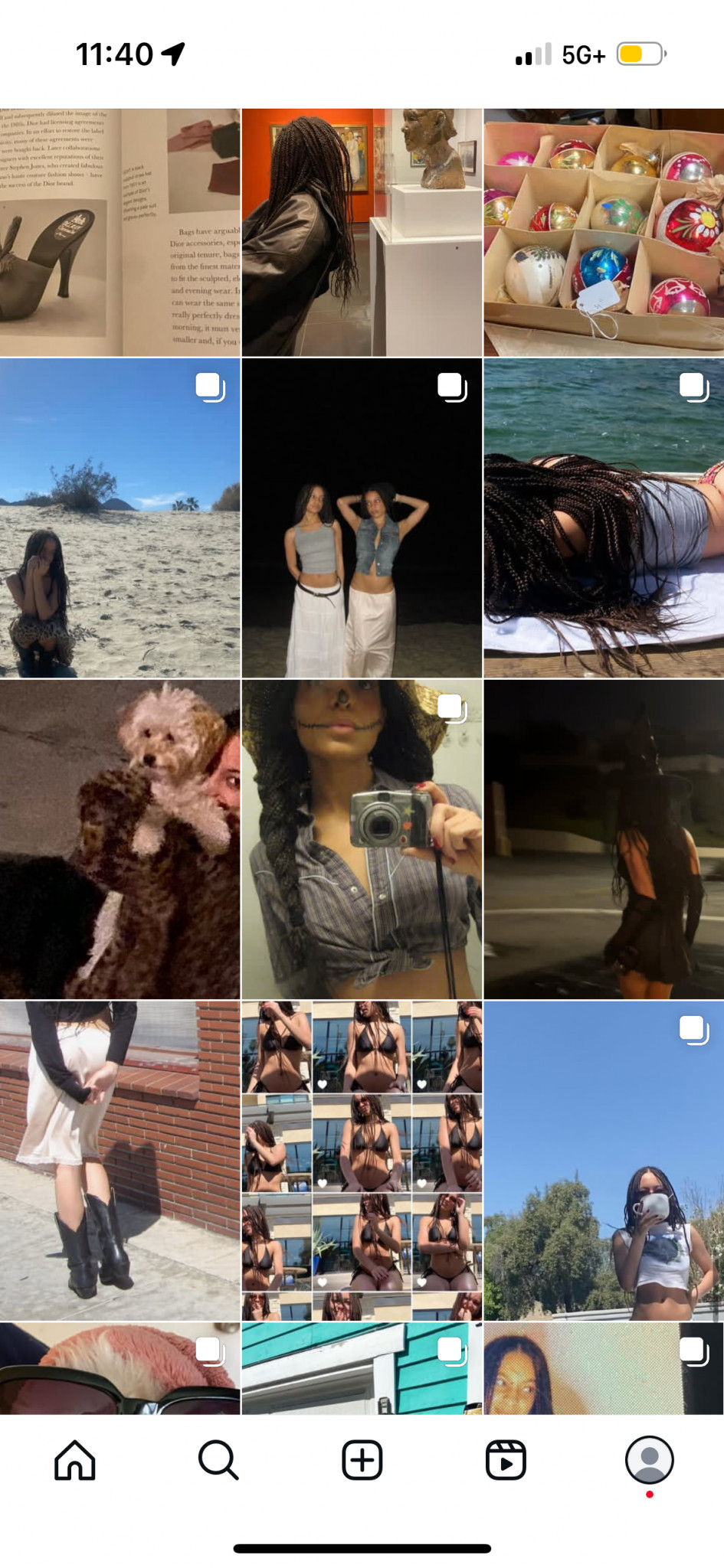
Task: Open the post with the shoe book page
Action: click(120, 232)
